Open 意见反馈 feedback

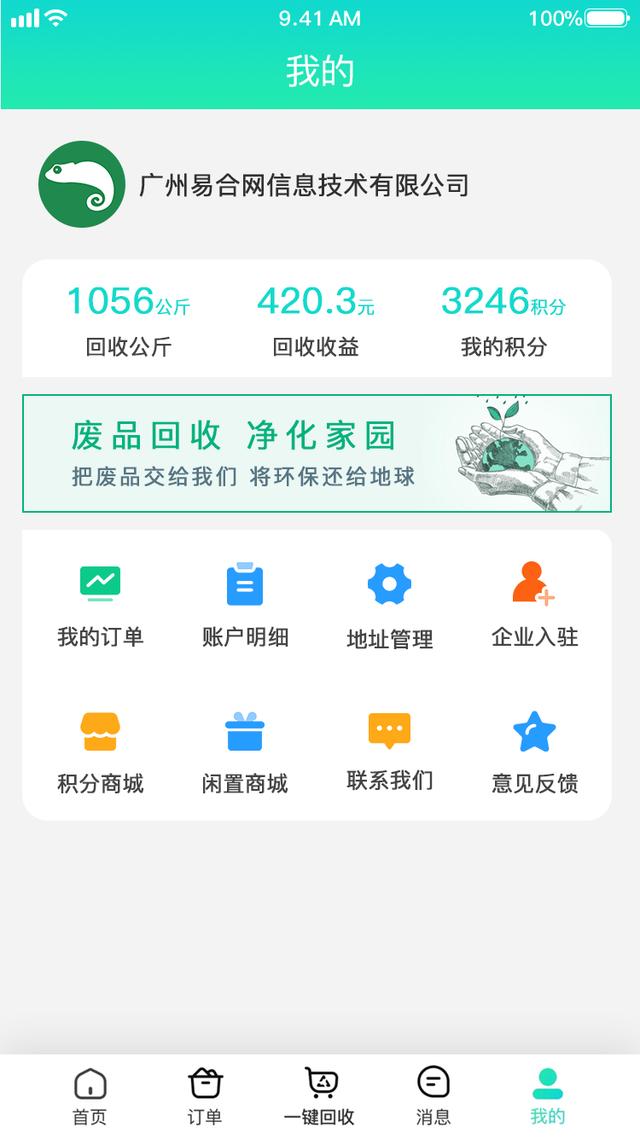[534, 750]
